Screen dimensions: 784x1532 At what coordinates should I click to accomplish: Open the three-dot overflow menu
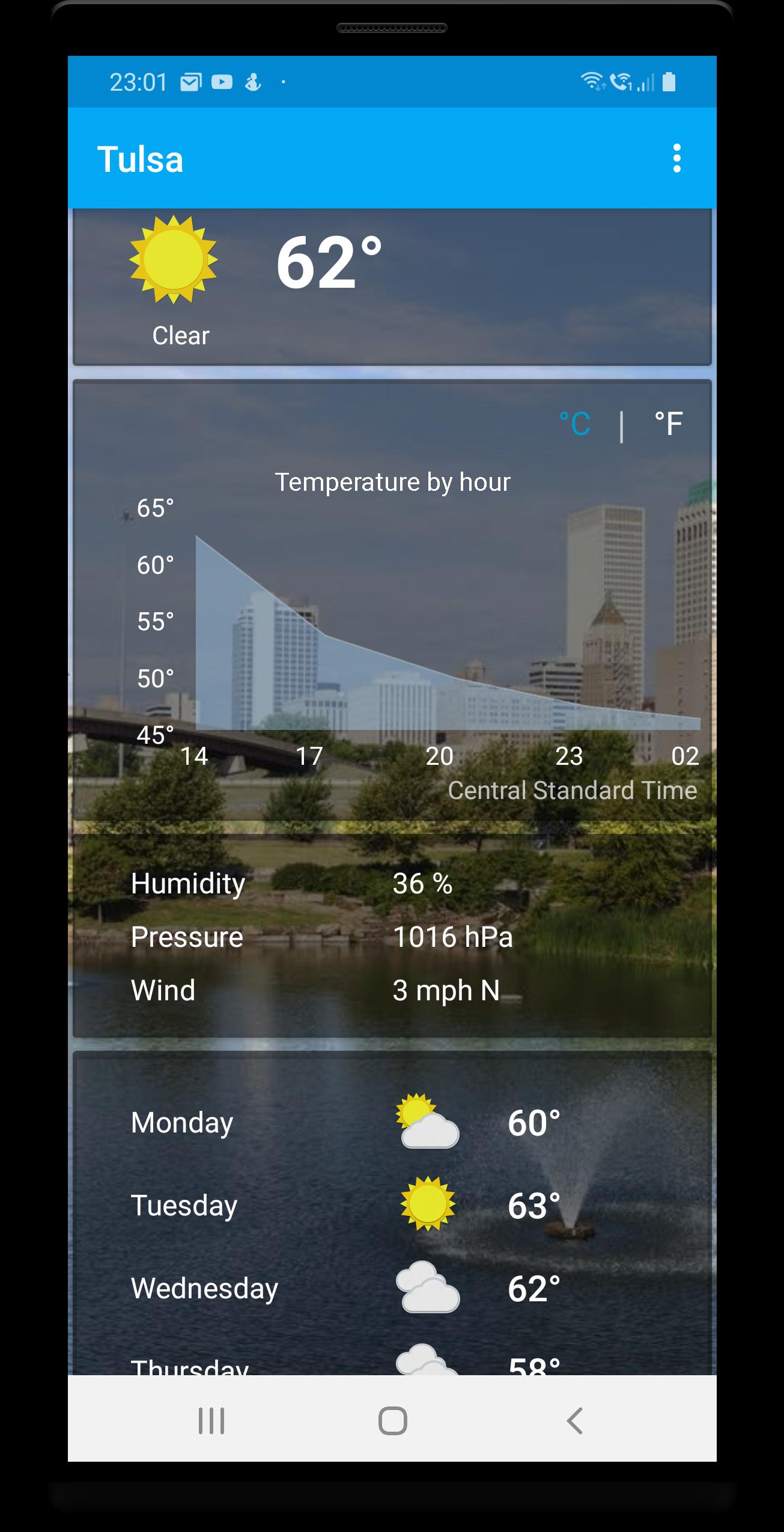pos(678,159)
